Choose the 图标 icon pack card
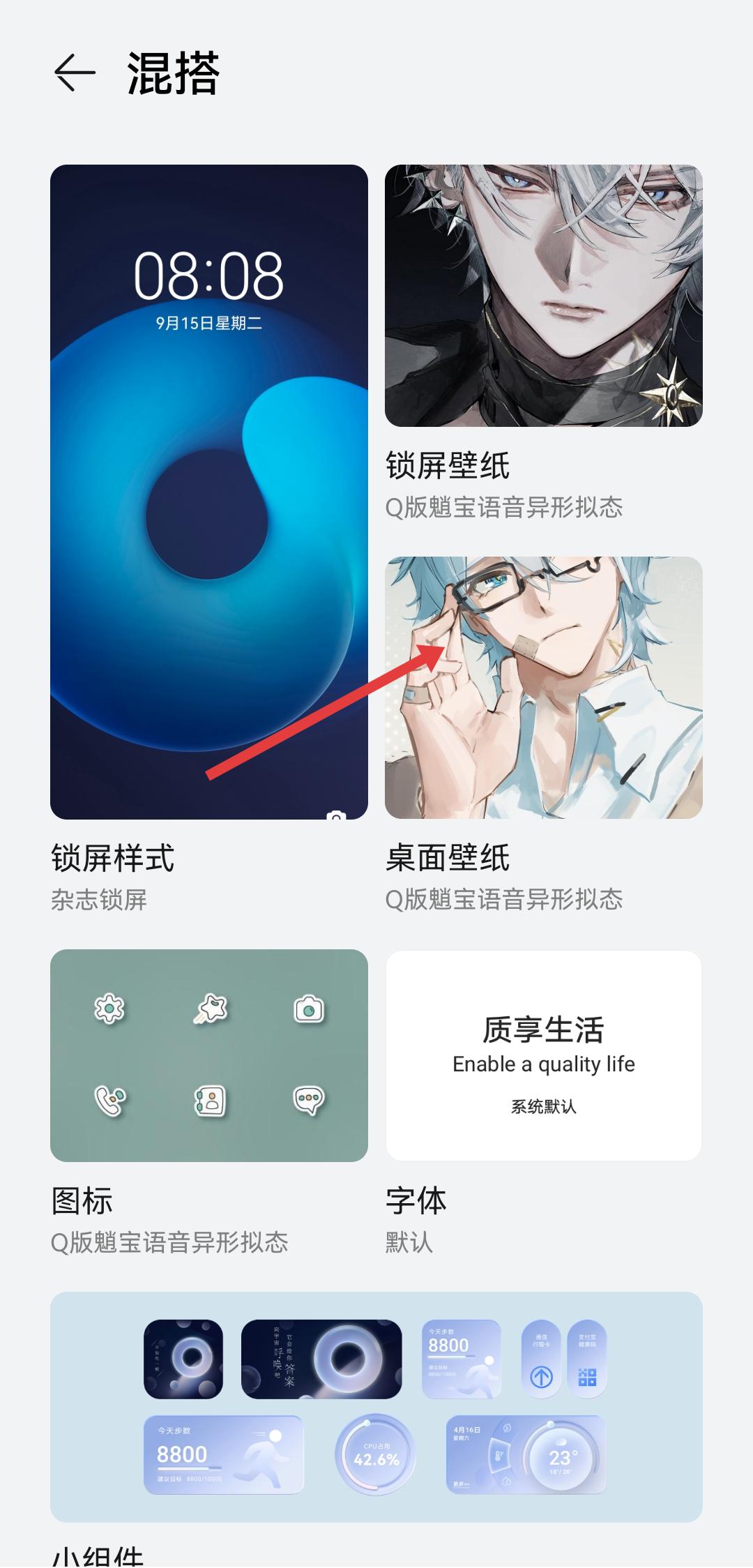The width and height of the screenshot is (753, 1568). (x=208, y=1055)
